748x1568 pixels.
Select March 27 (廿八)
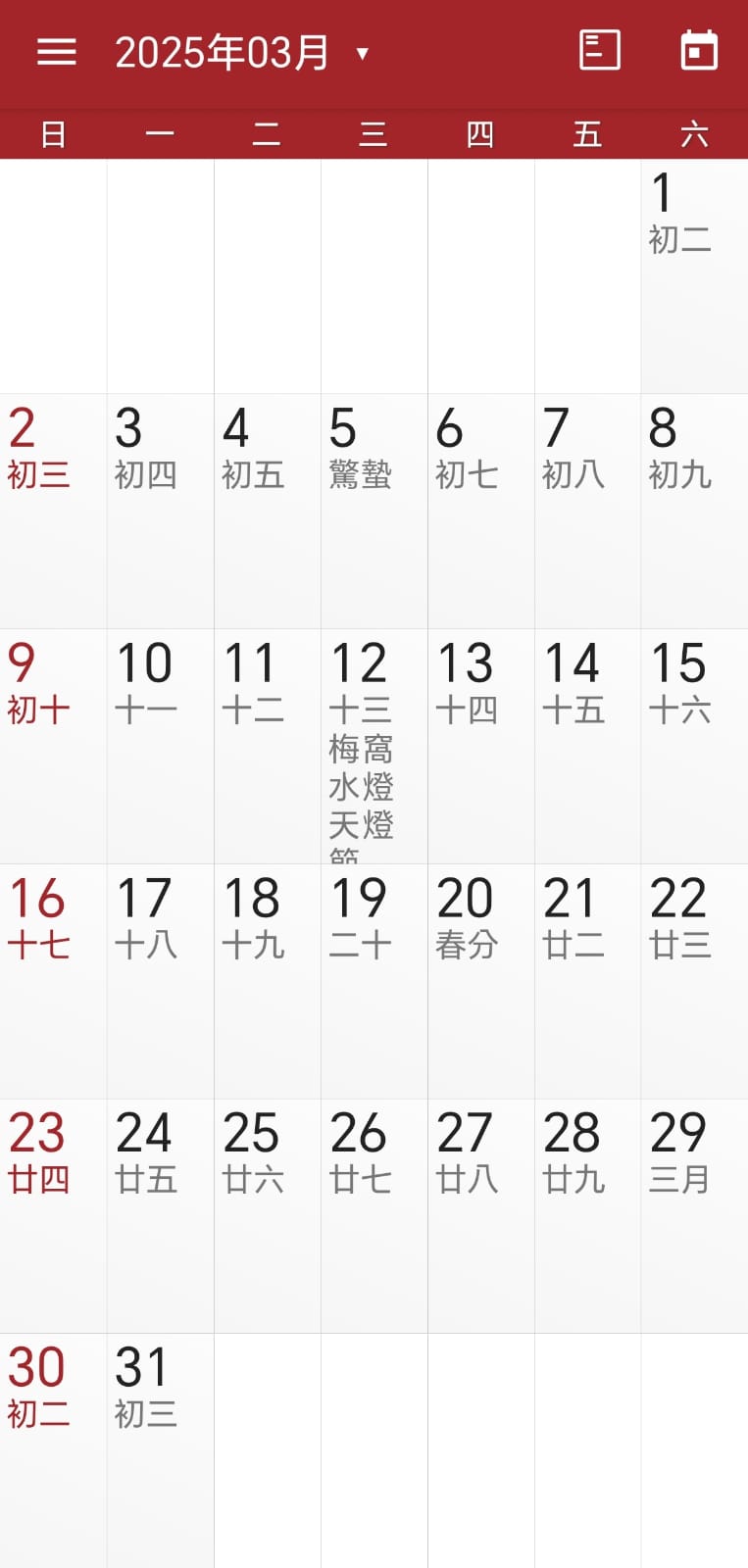[481, 1216]
